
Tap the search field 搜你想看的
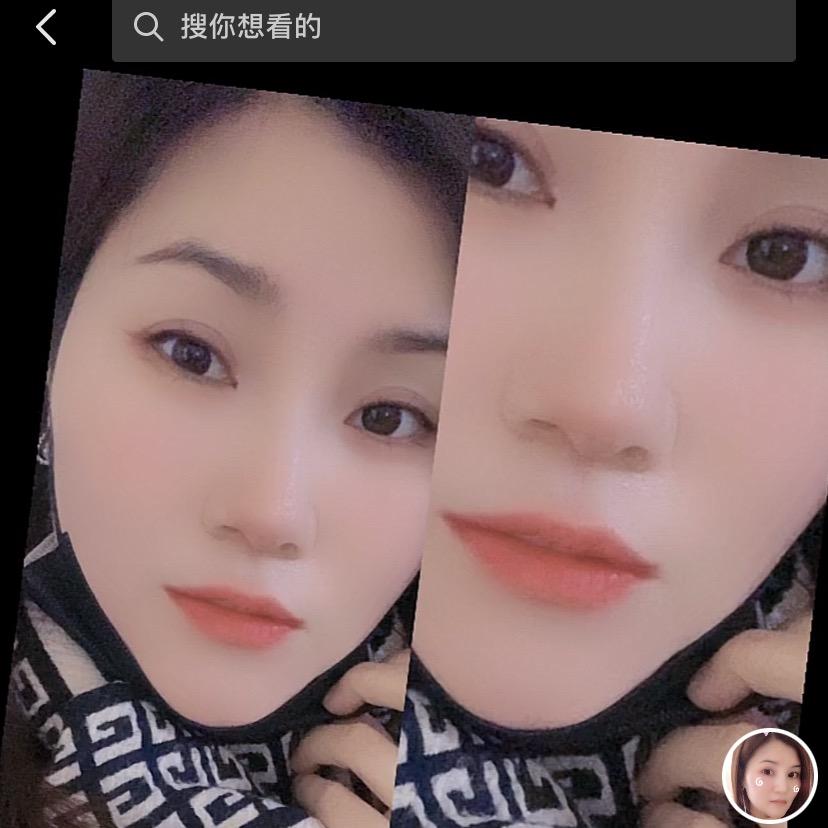click(x=453, y=28)
